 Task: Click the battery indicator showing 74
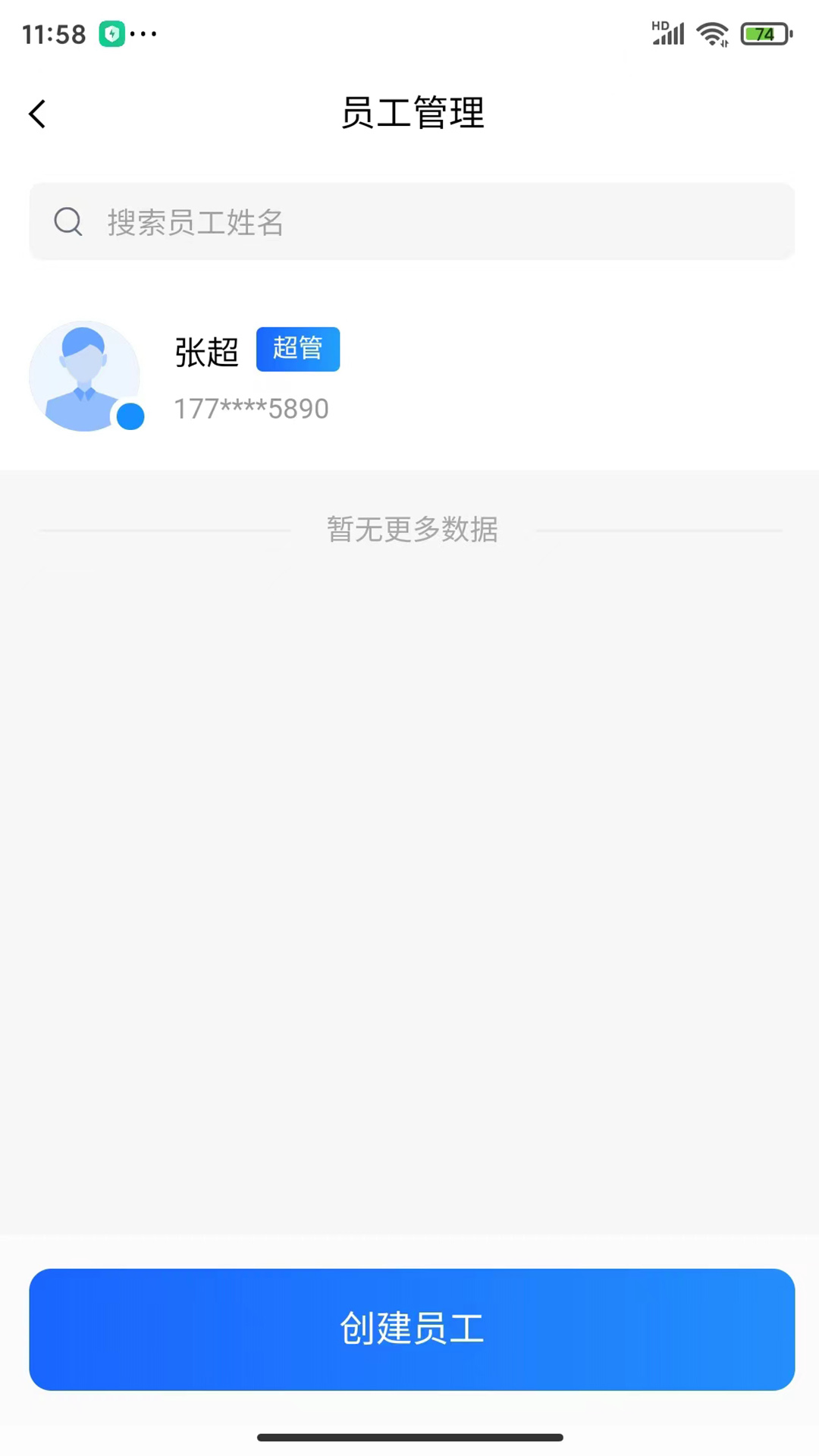point(764,34)
